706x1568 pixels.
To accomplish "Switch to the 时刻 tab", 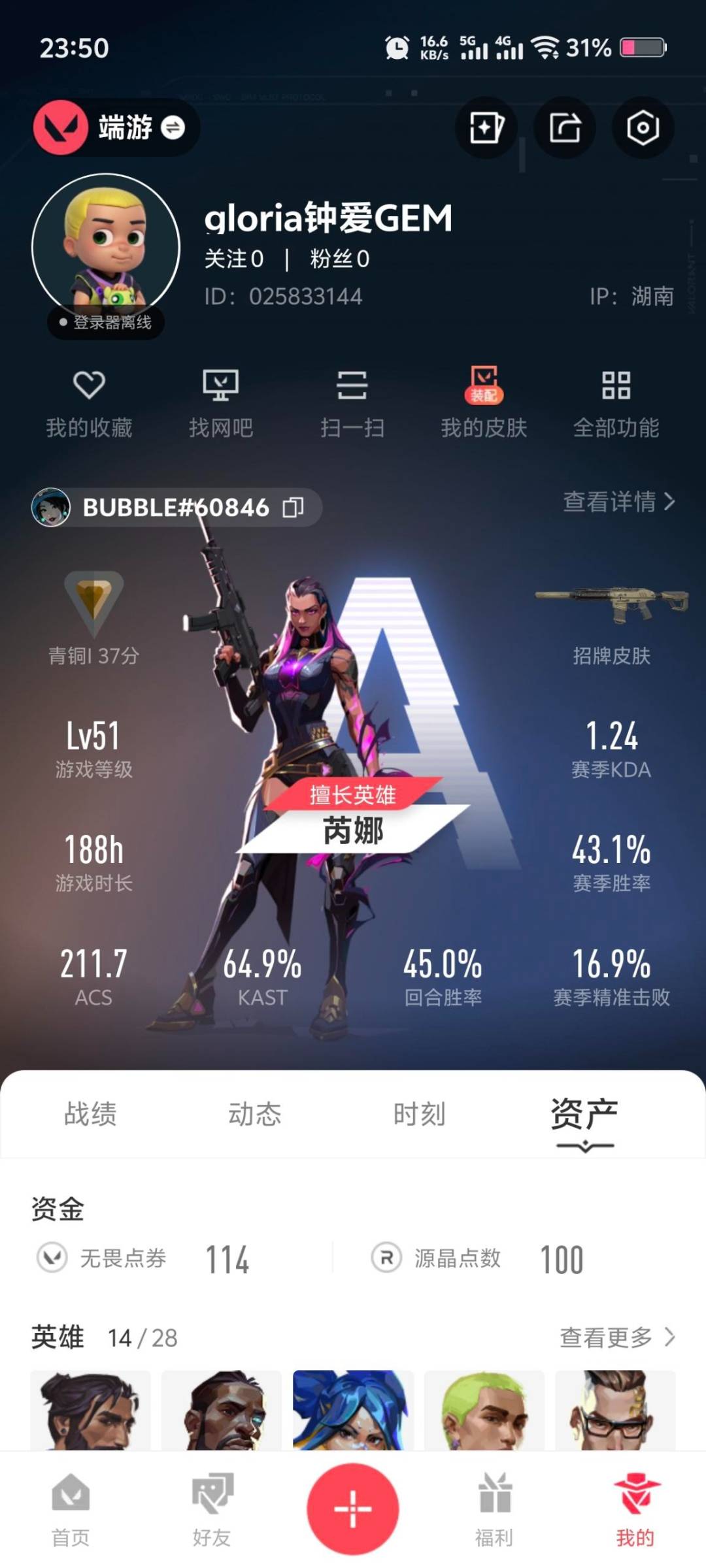I will [419, 1114].
